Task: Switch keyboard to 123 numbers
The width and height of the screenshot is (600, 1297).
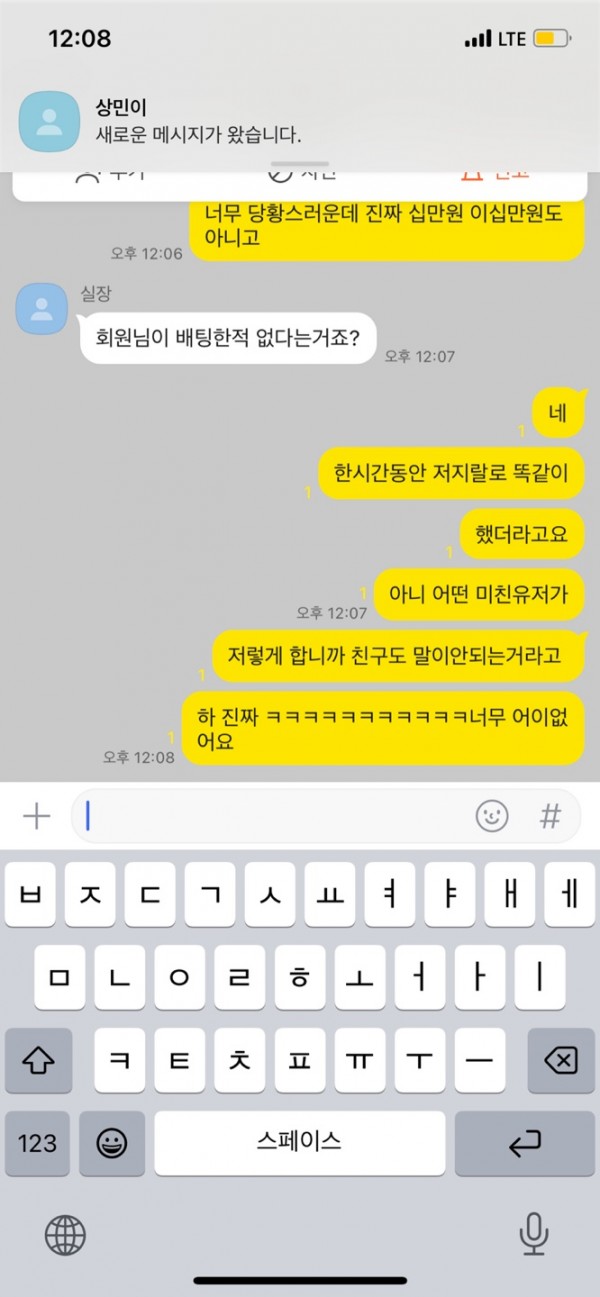Action: point(38,1143)
